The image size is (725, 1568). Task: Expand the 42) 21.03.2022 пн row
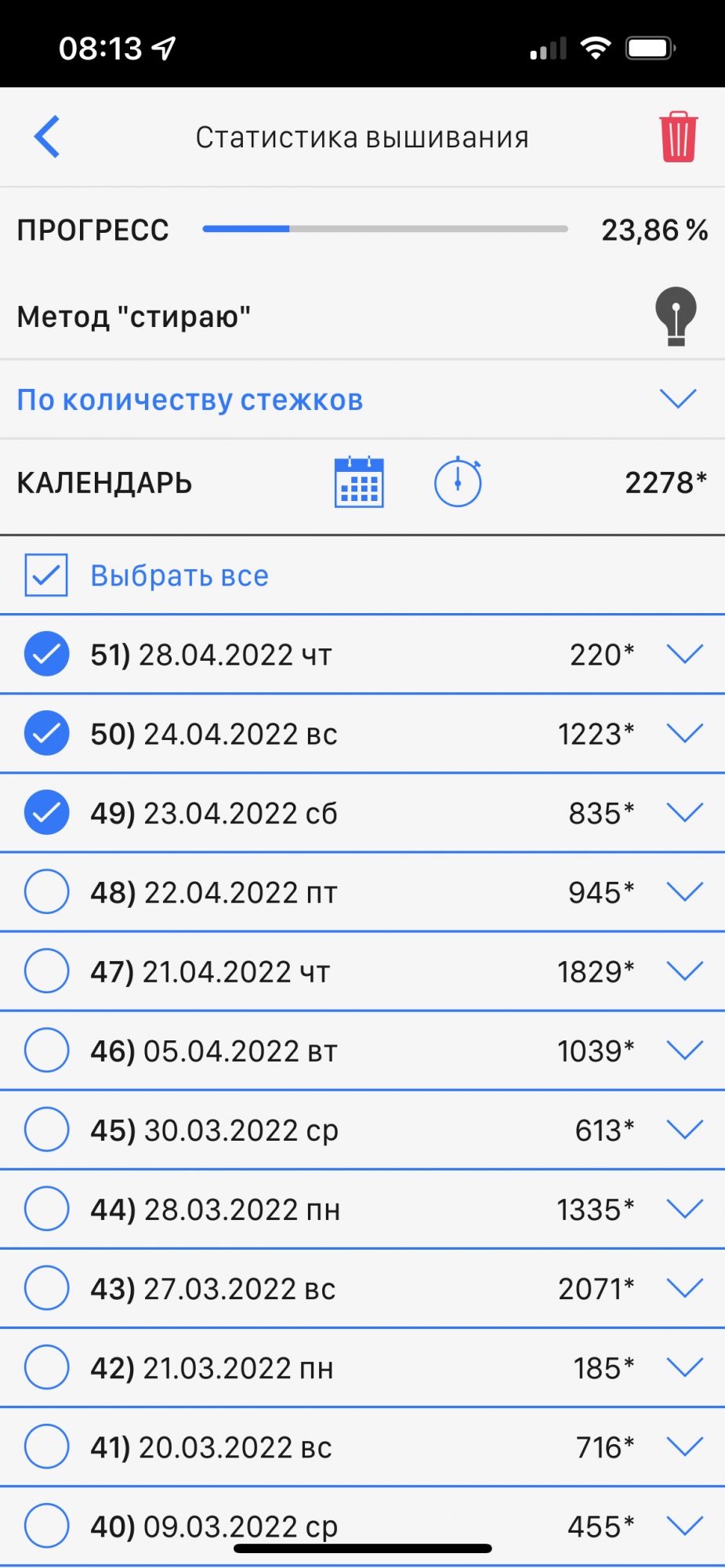(x=684, y=1367)
